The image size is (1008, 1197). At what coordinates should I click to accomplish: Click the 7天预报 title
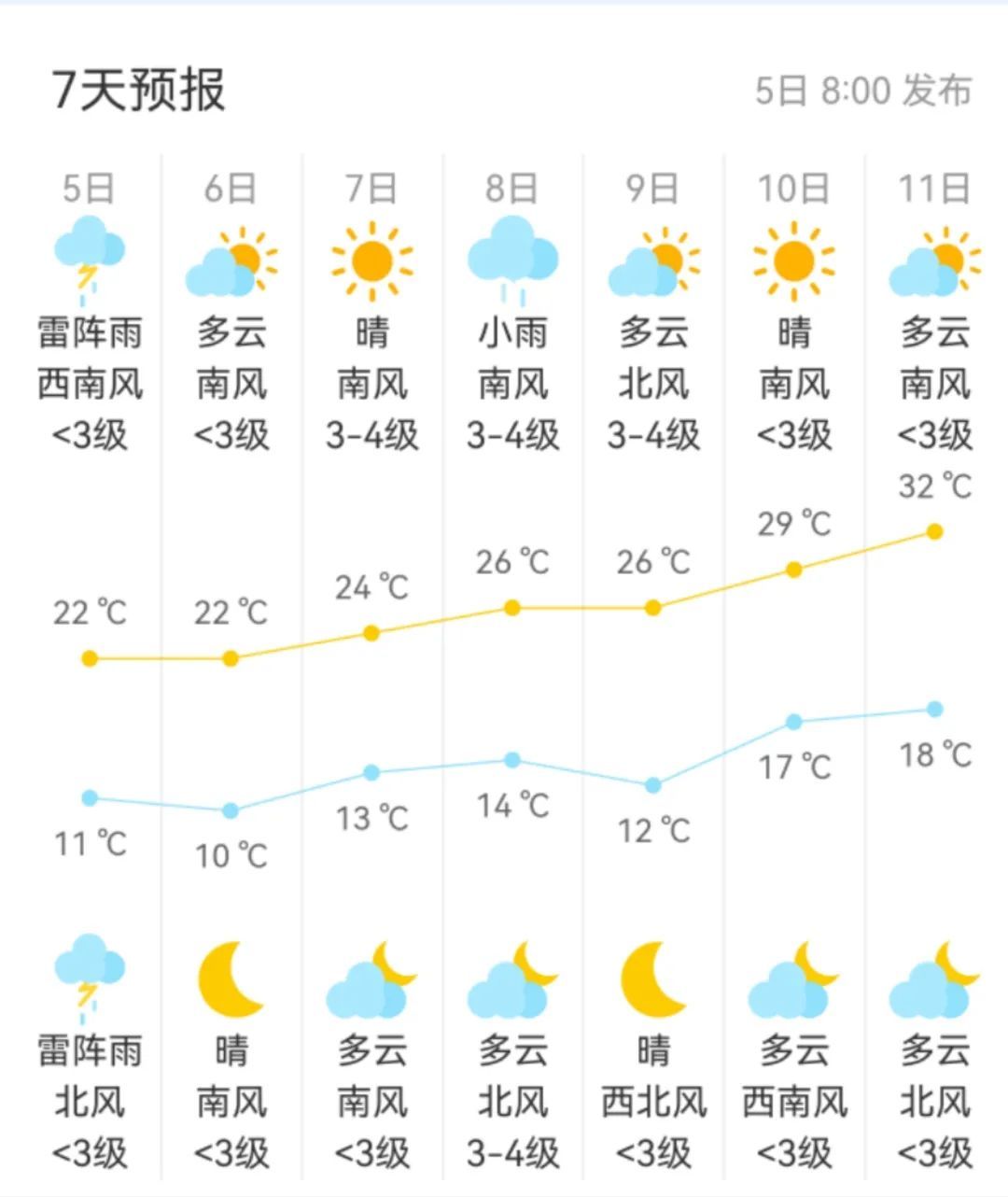(x=140, y=89)
